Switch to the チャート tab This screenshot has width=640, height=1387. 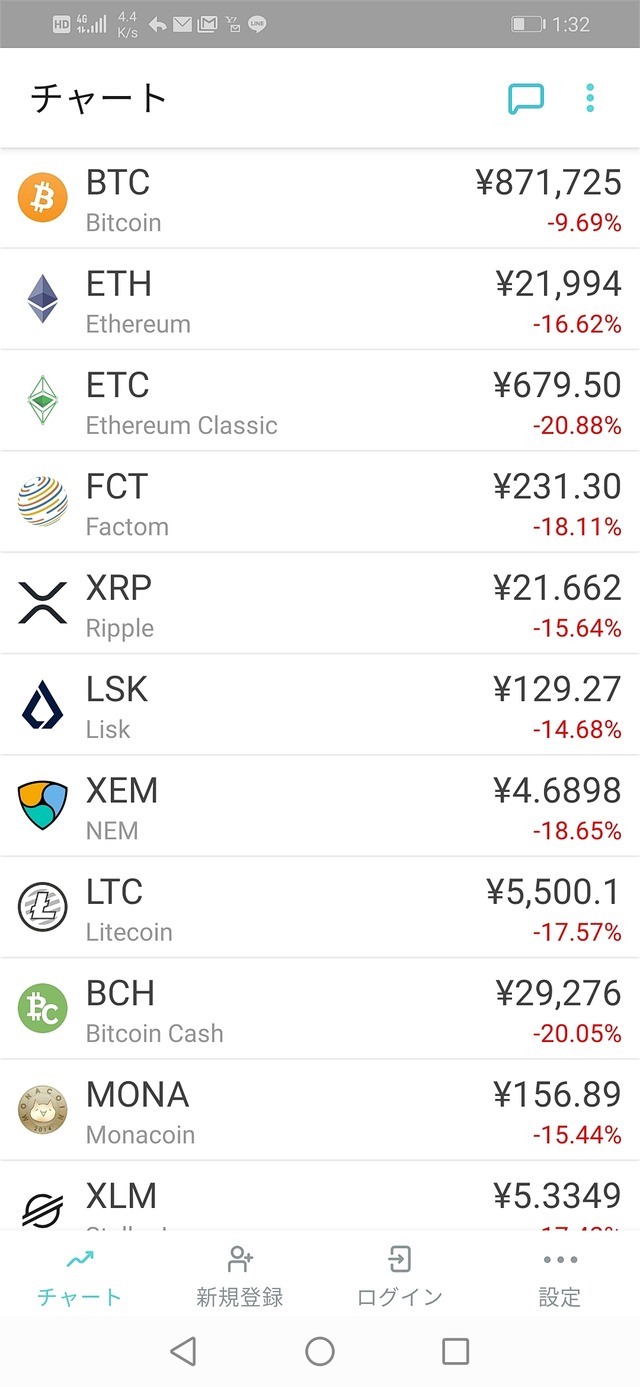79,1277
